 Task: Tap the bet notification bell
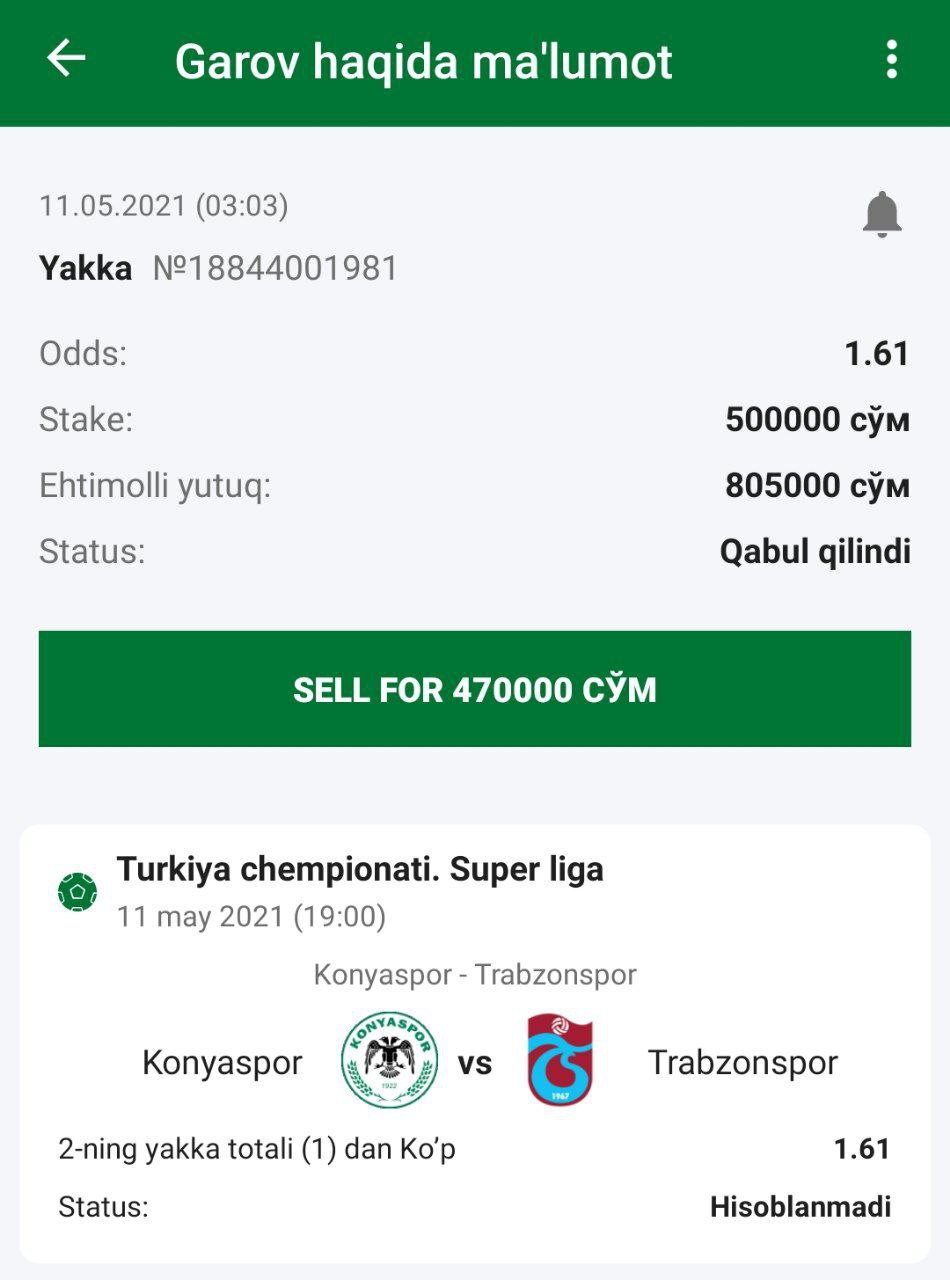pos(882,214)
